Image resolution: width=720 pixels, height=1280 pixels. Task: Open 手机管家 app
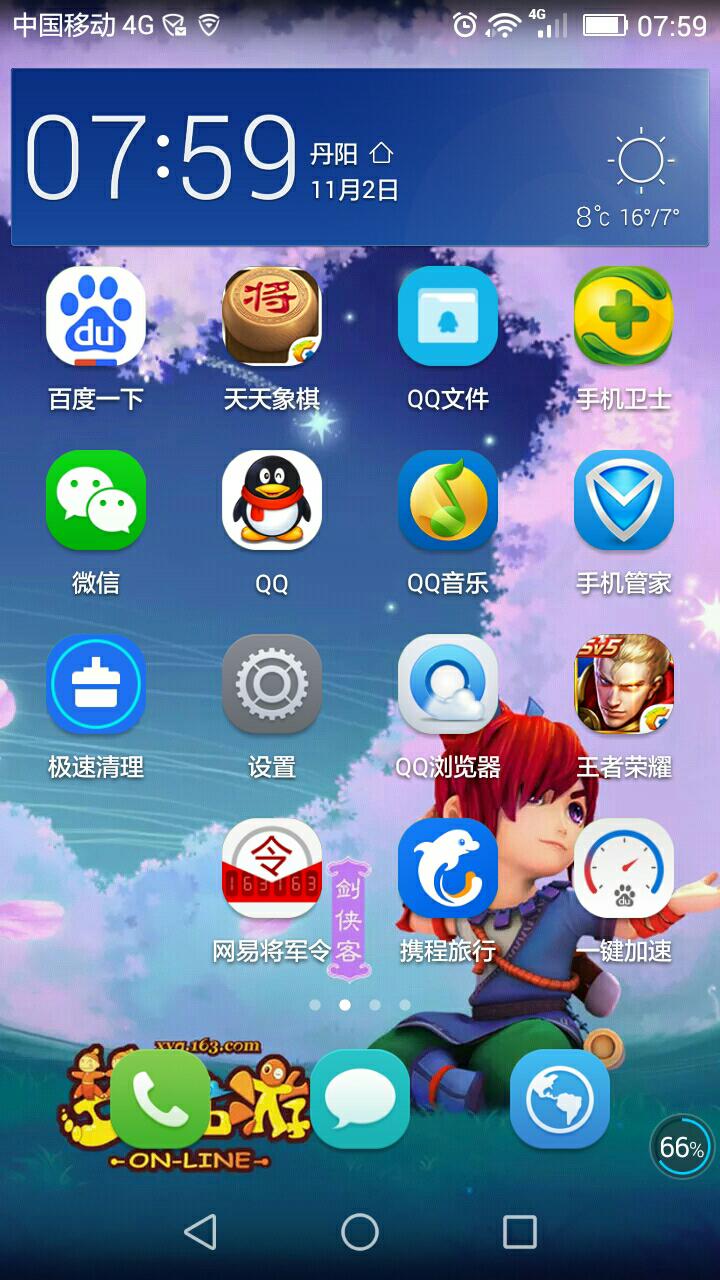point(623,500)
